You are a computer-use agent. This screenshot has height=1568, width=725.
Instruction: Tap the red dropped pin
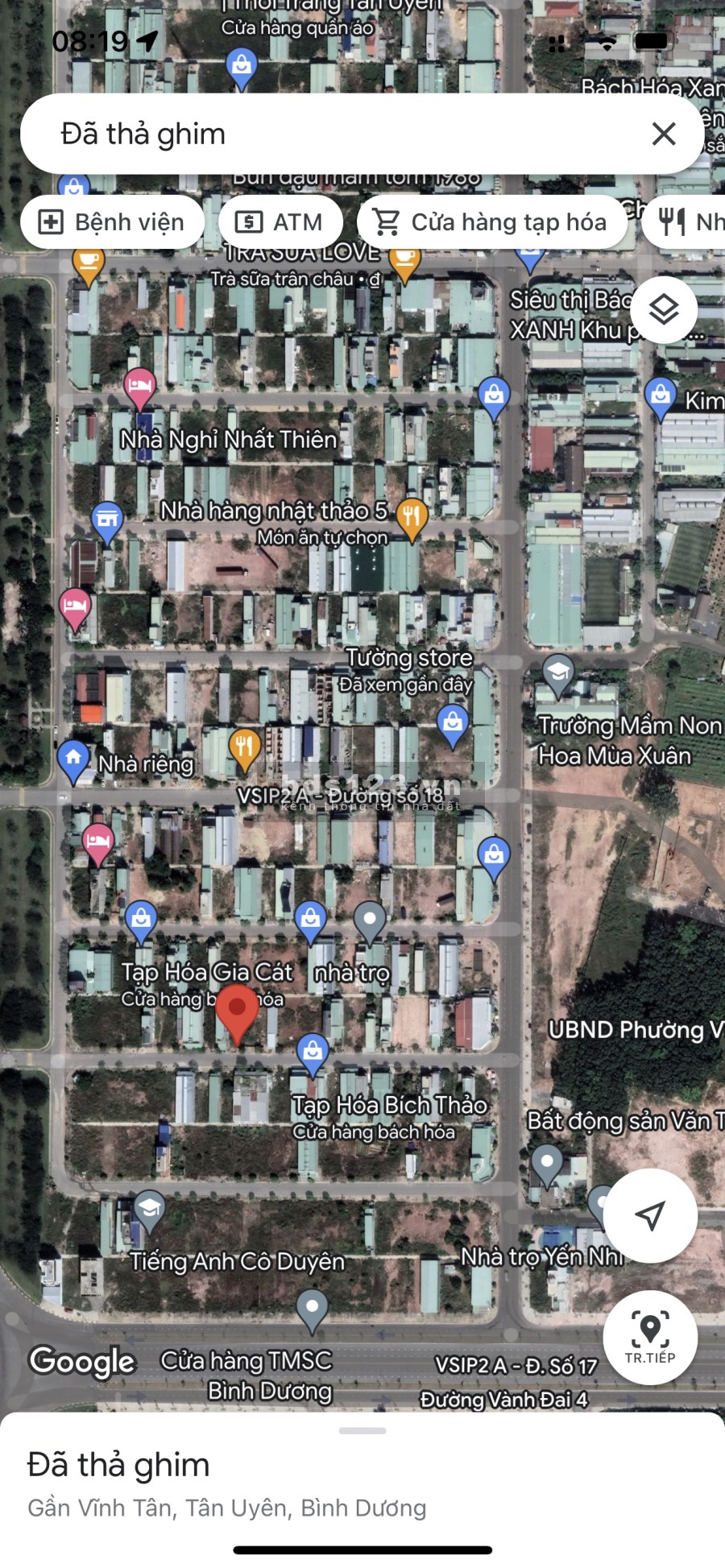coord(238,1011)
